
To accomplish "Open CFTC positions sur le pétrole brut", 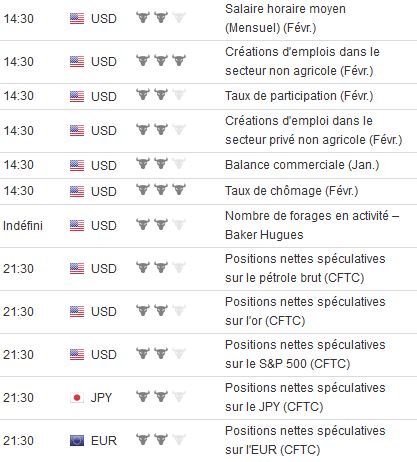I will tap(305, 268).
